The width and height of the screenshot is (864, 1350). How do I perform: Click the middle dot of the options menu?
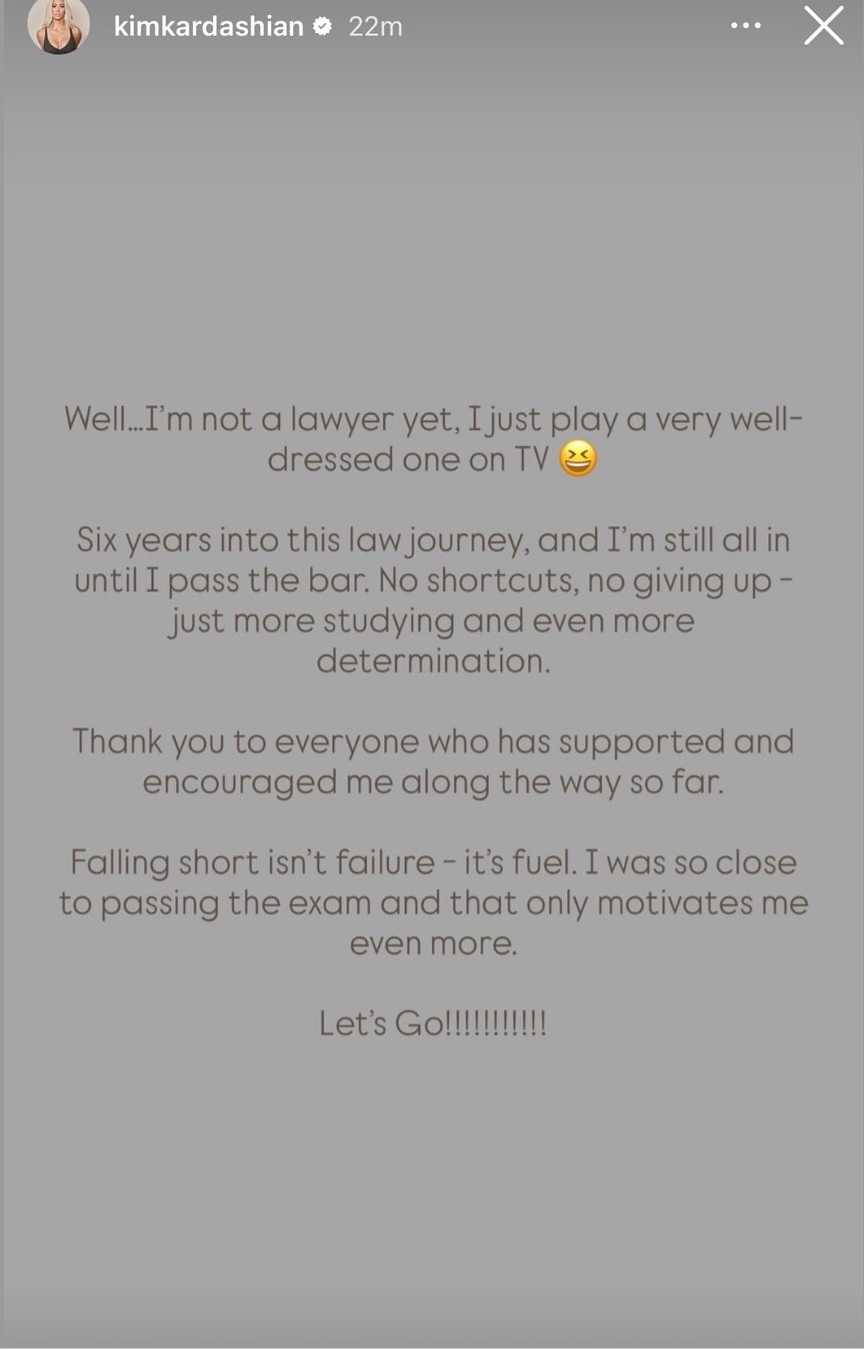tap(745, 26)
